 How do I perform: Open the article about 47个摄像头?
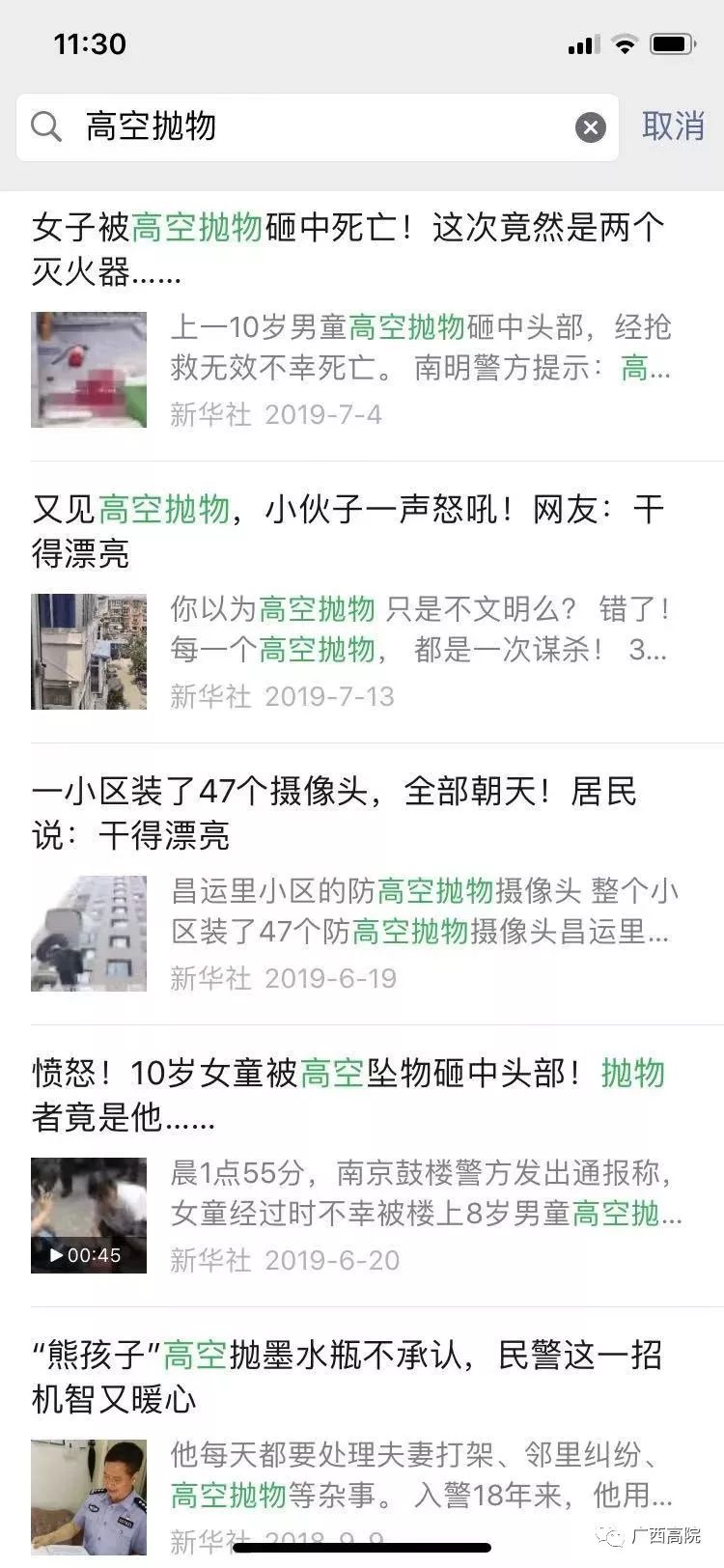[335, 813]
